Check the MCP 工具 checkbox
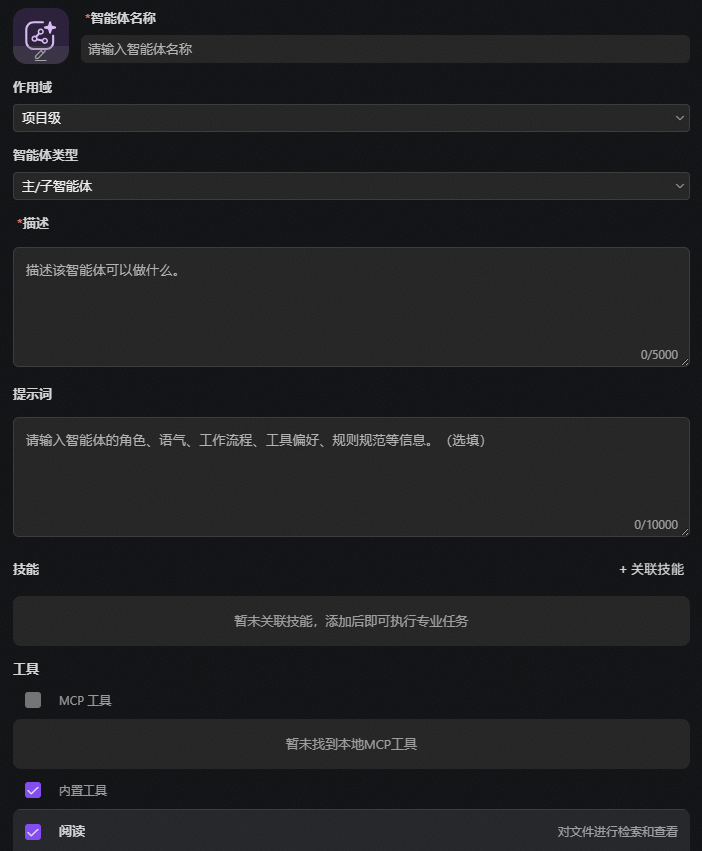 point(33,700)
